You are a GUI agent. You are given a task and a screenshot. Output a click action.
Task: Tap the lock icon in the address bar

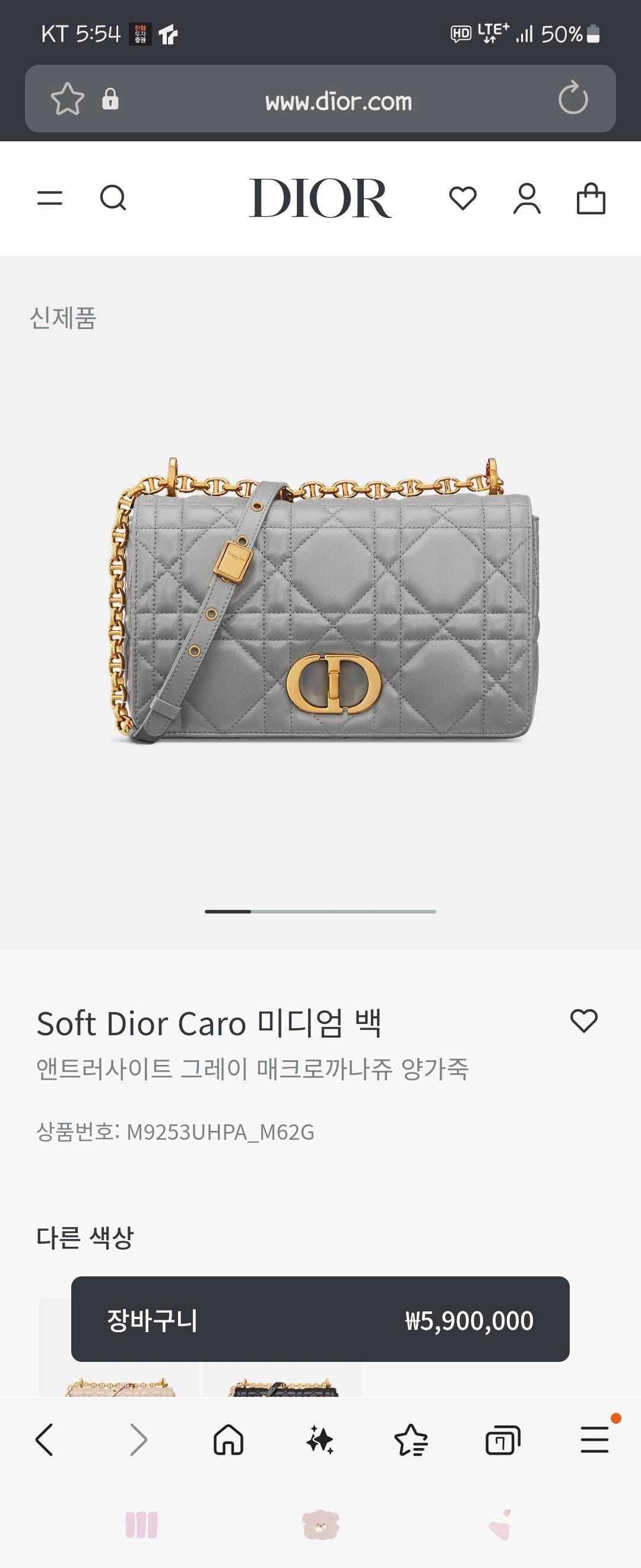point(109,100)
